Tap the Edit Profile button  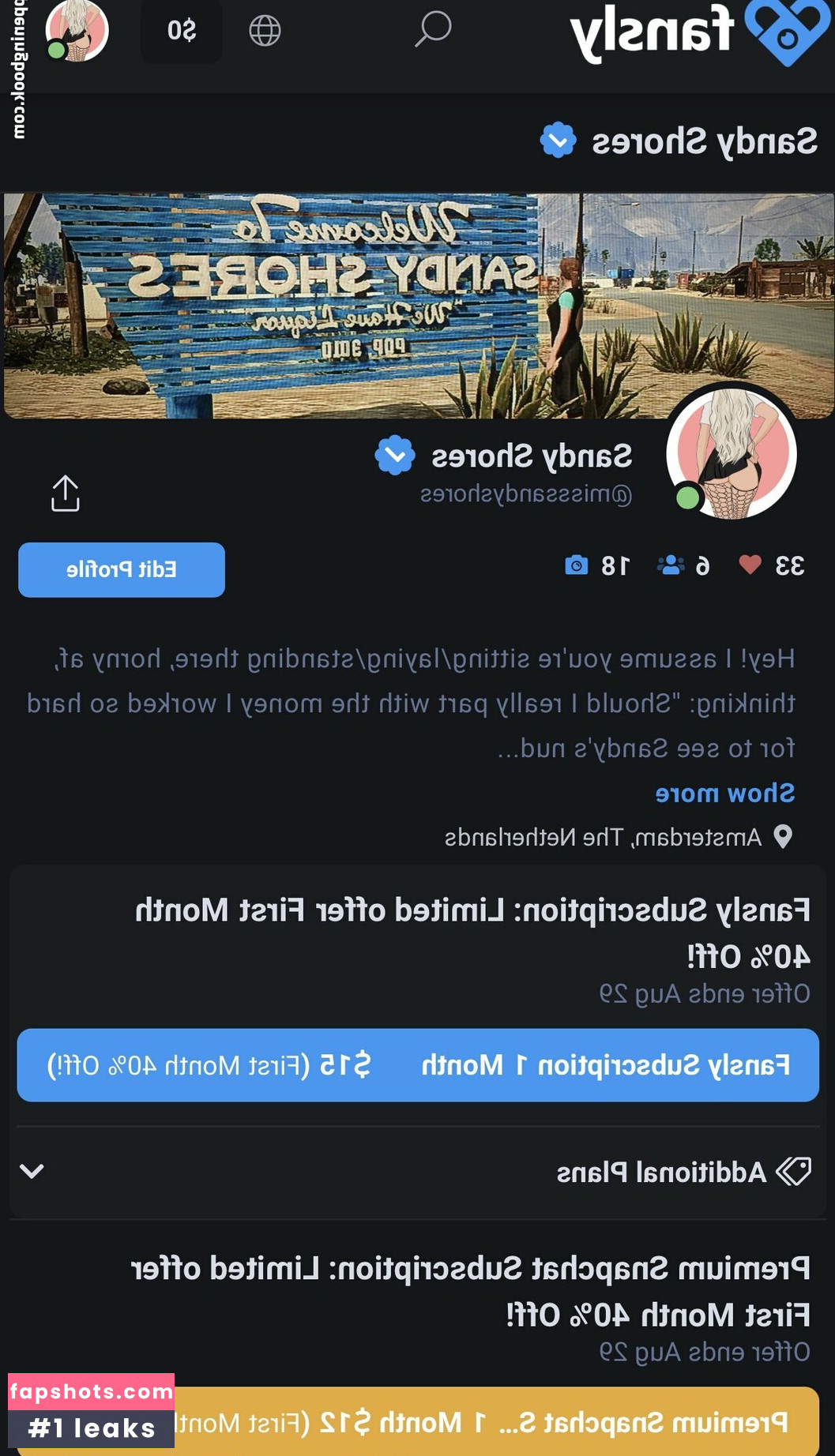[122, 569]
